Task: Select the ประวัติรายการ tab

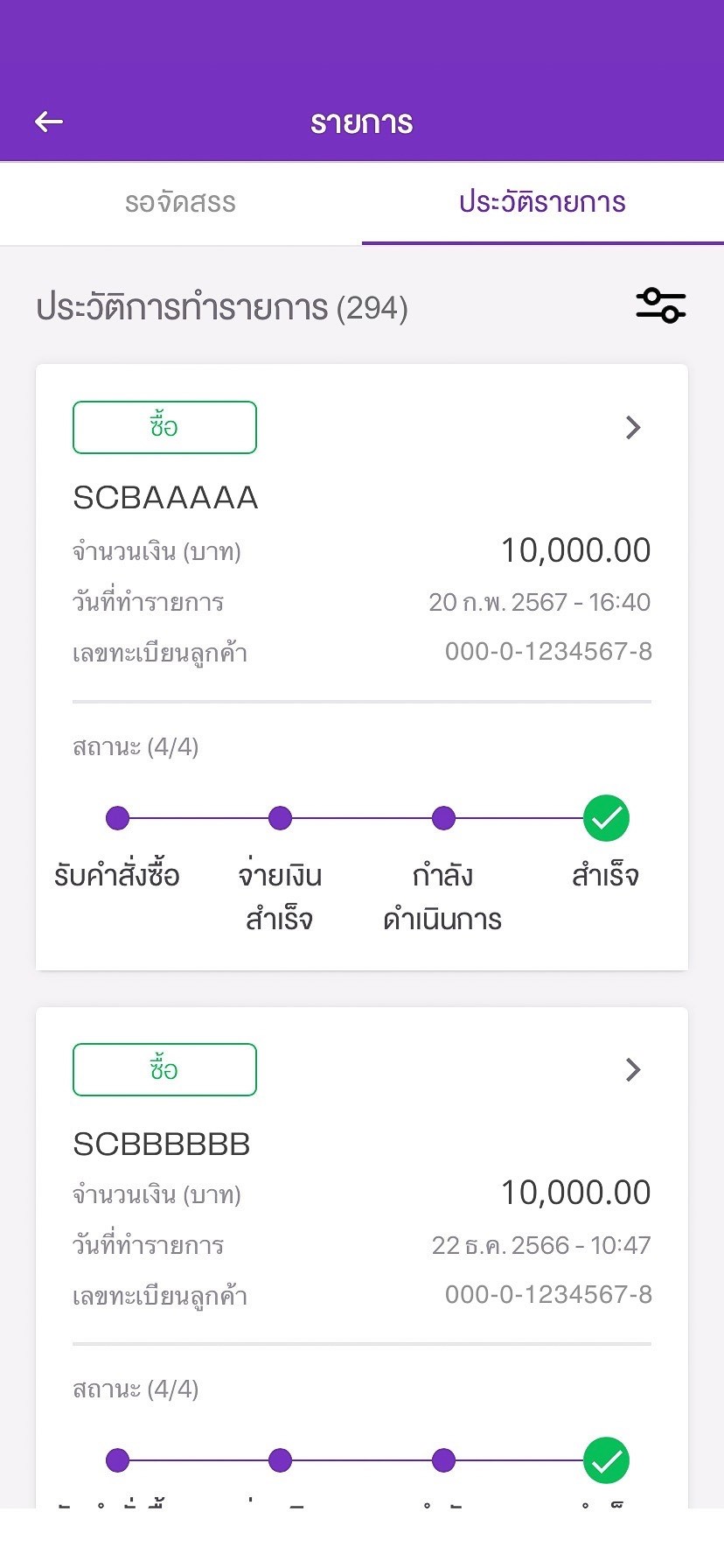Action: click(543, 203)
